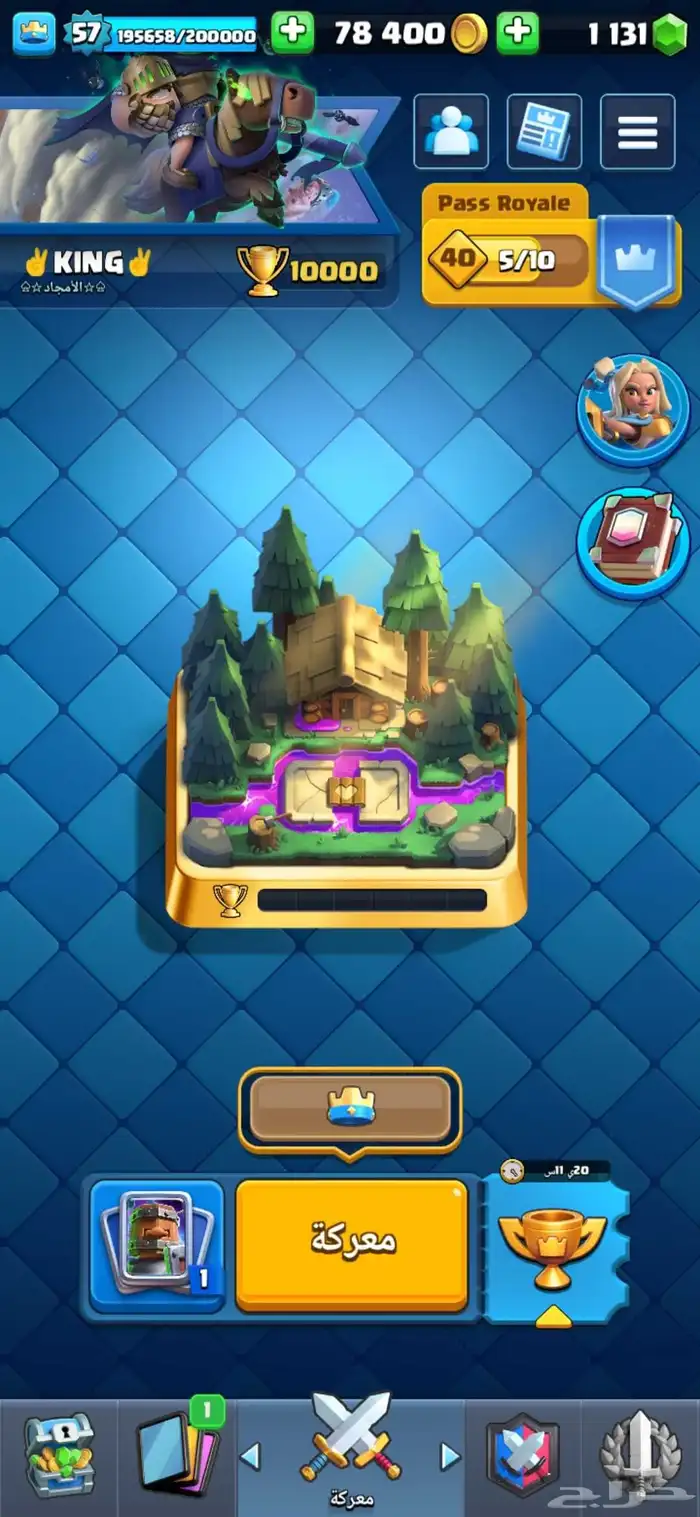Open the battle deck selector

157,1245
